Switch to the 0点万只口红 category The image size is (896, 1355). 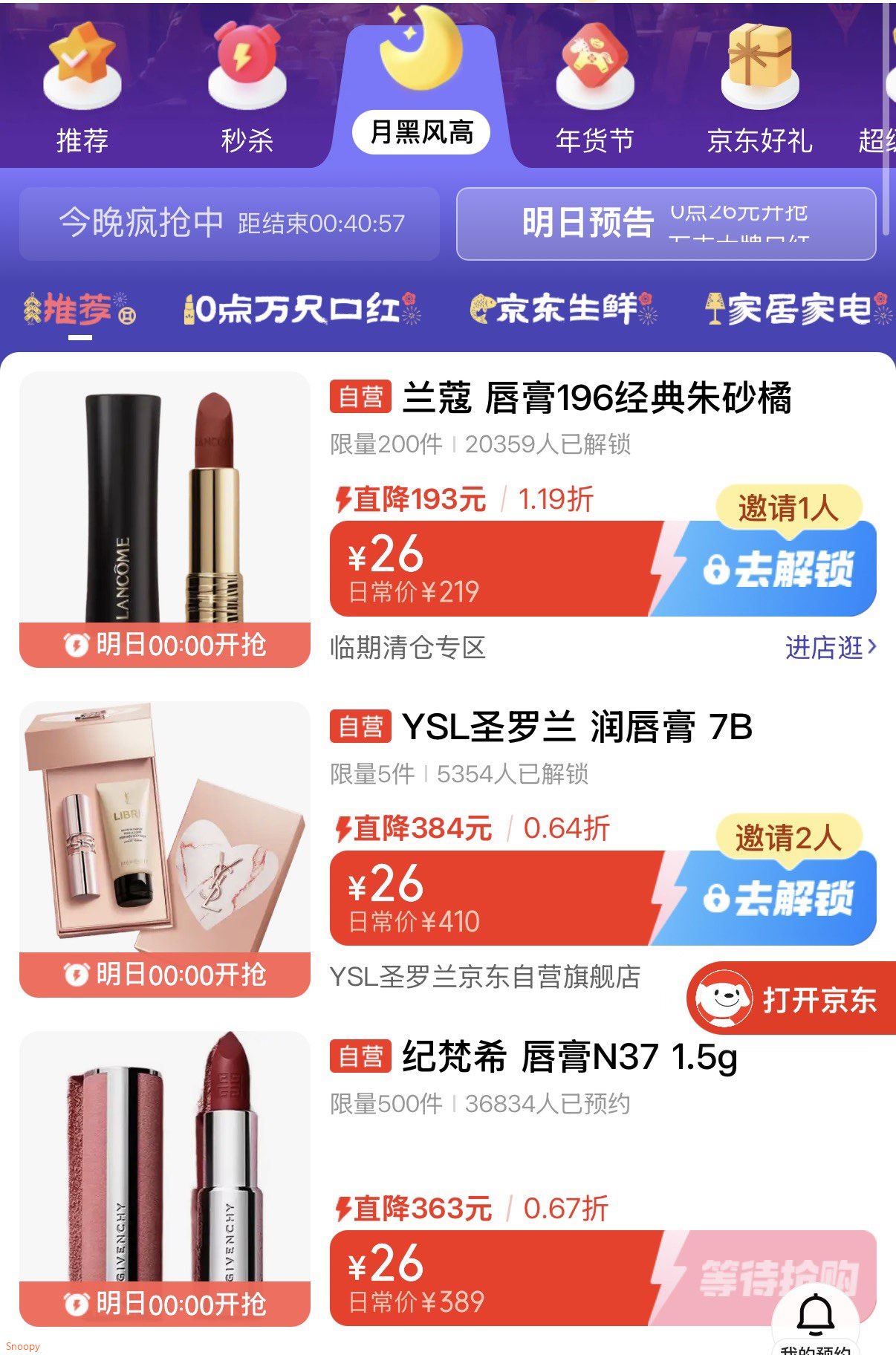(301, 309)
